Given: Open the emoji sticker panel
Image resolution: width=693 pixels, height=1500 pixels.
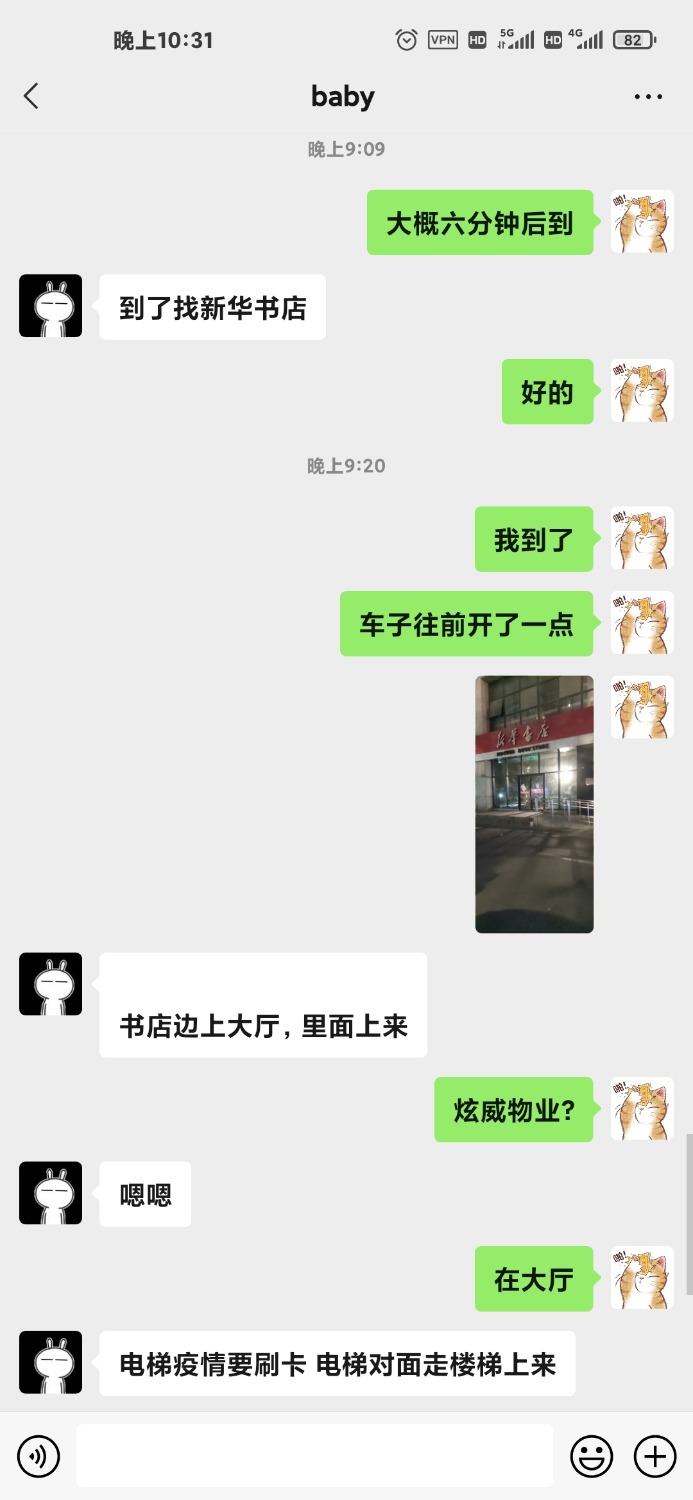Looking at the screenshot, I should click(591, 1456).
